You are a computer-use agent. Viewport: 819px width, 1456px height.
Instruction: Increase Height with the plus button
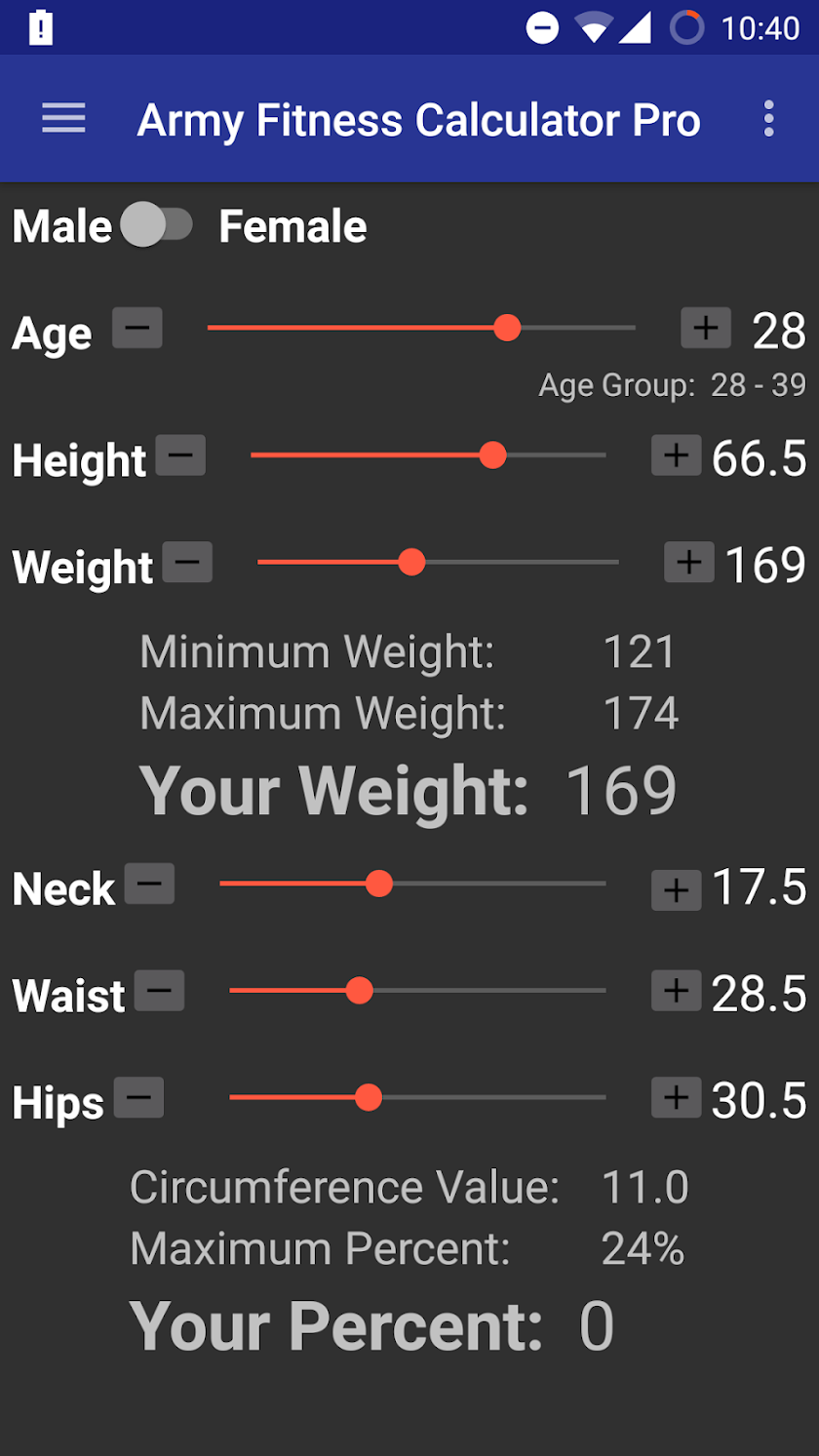[x=677, y=455]
